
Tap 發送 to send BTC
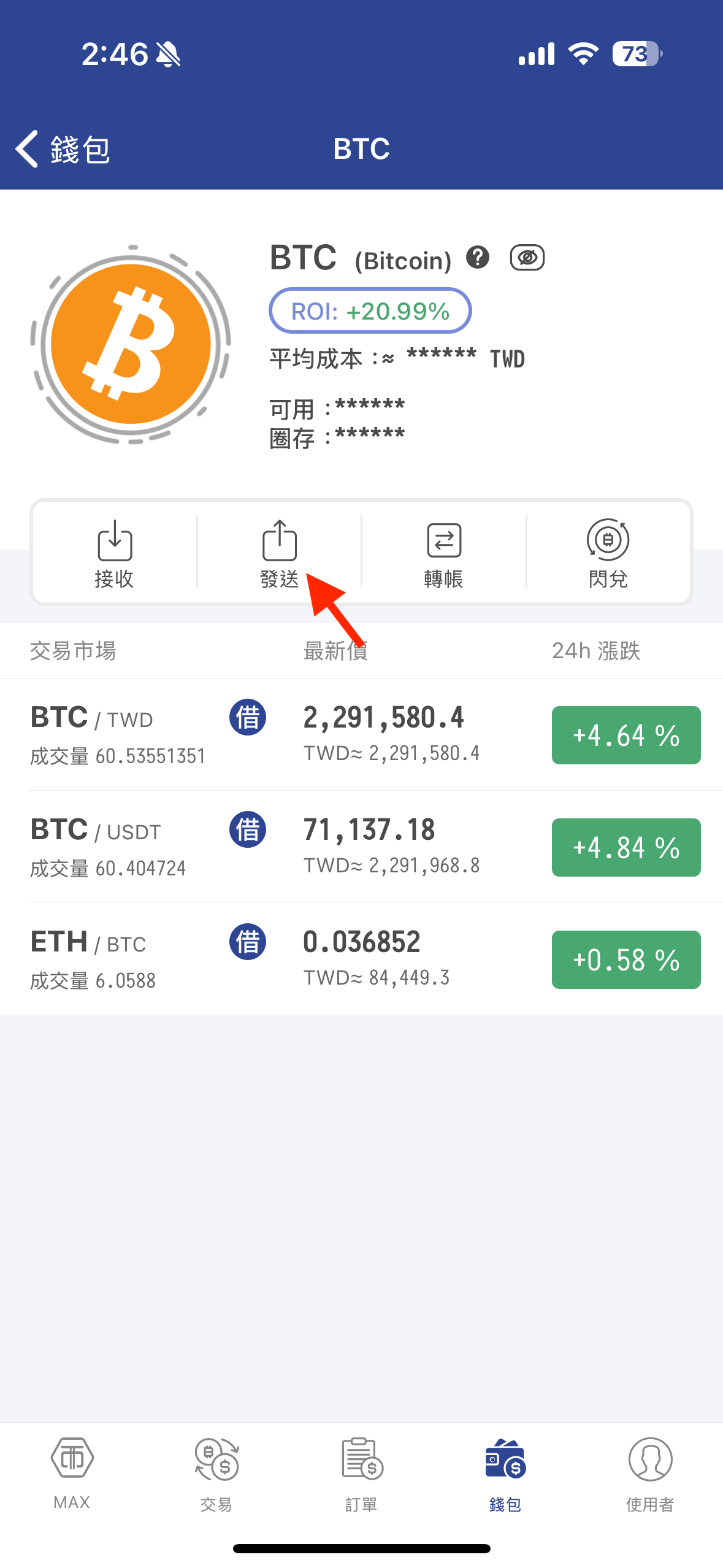point(280,553)
